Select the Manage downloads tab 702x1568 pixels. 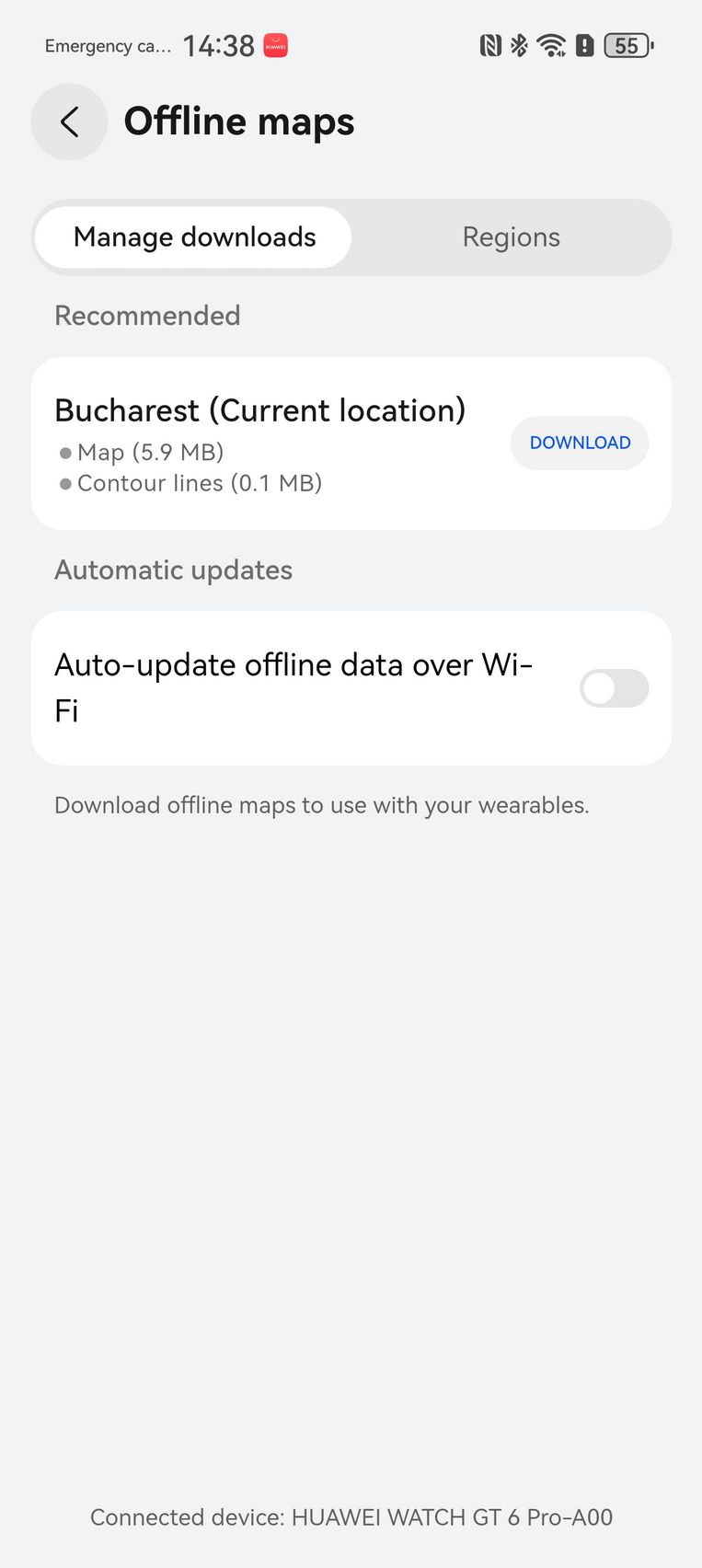click(x=194, y=237)
